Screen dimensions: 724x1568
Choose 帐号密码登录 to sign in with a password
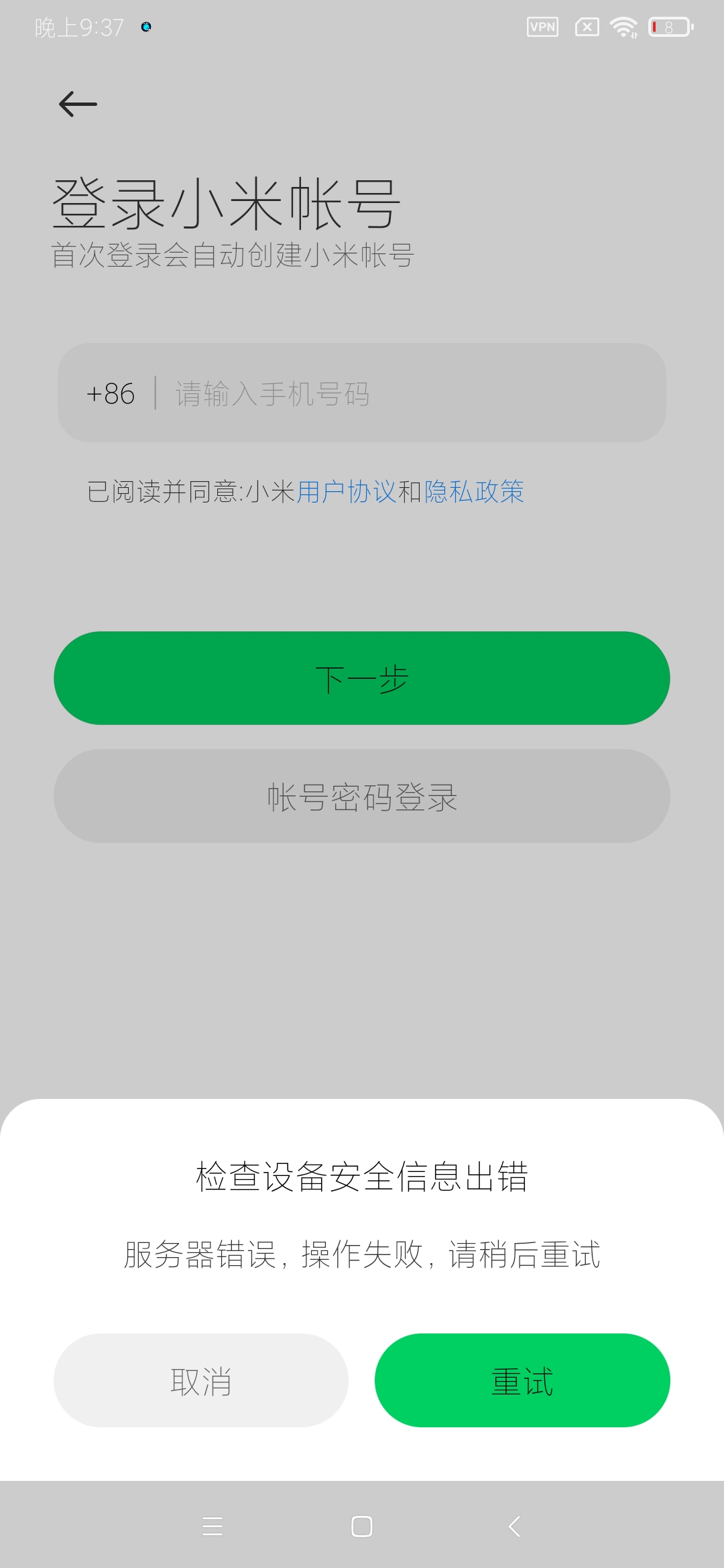click(362, 796)
